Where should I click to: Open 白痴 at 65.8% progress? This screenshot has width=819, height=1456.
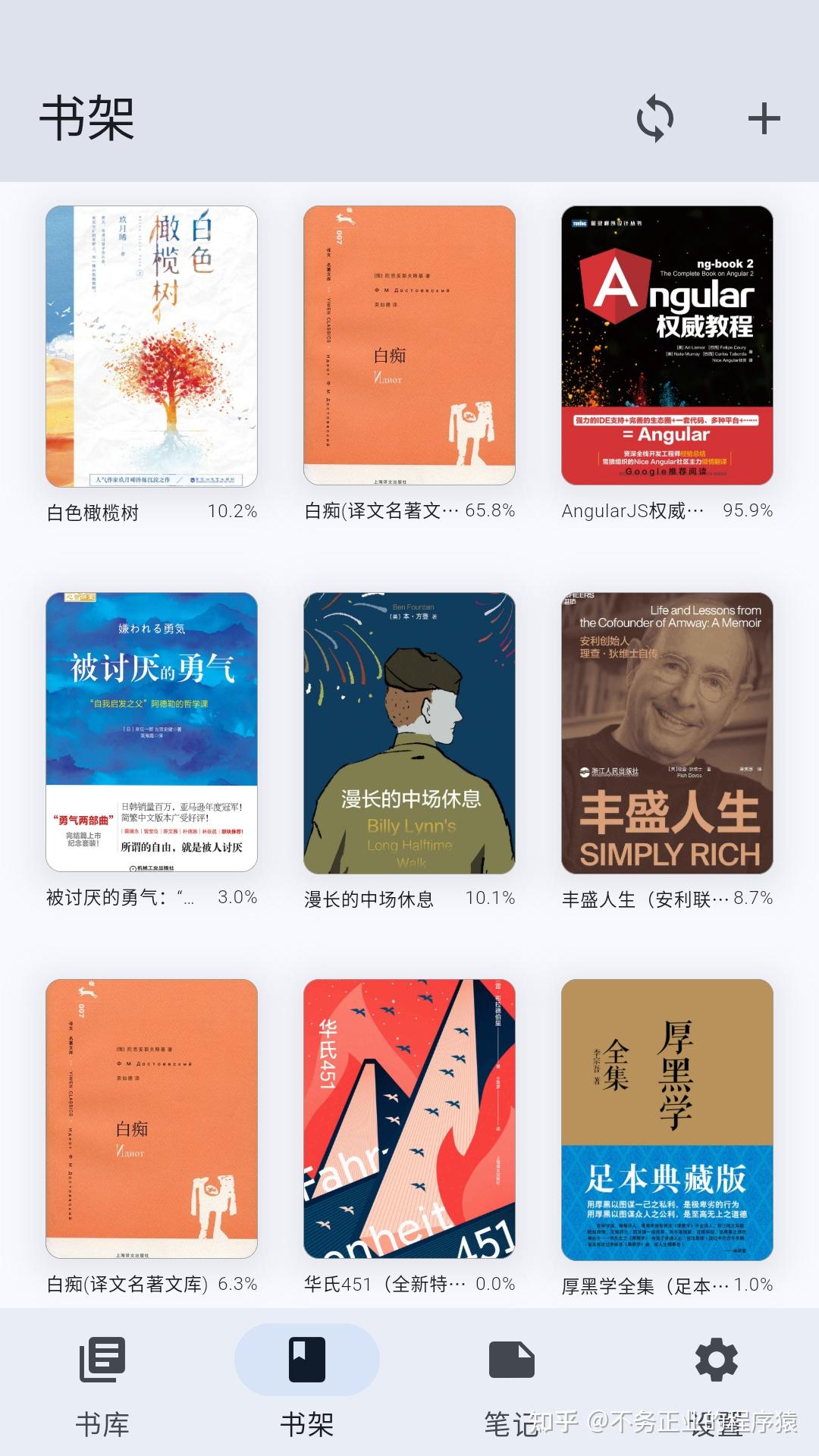(409, 347)
